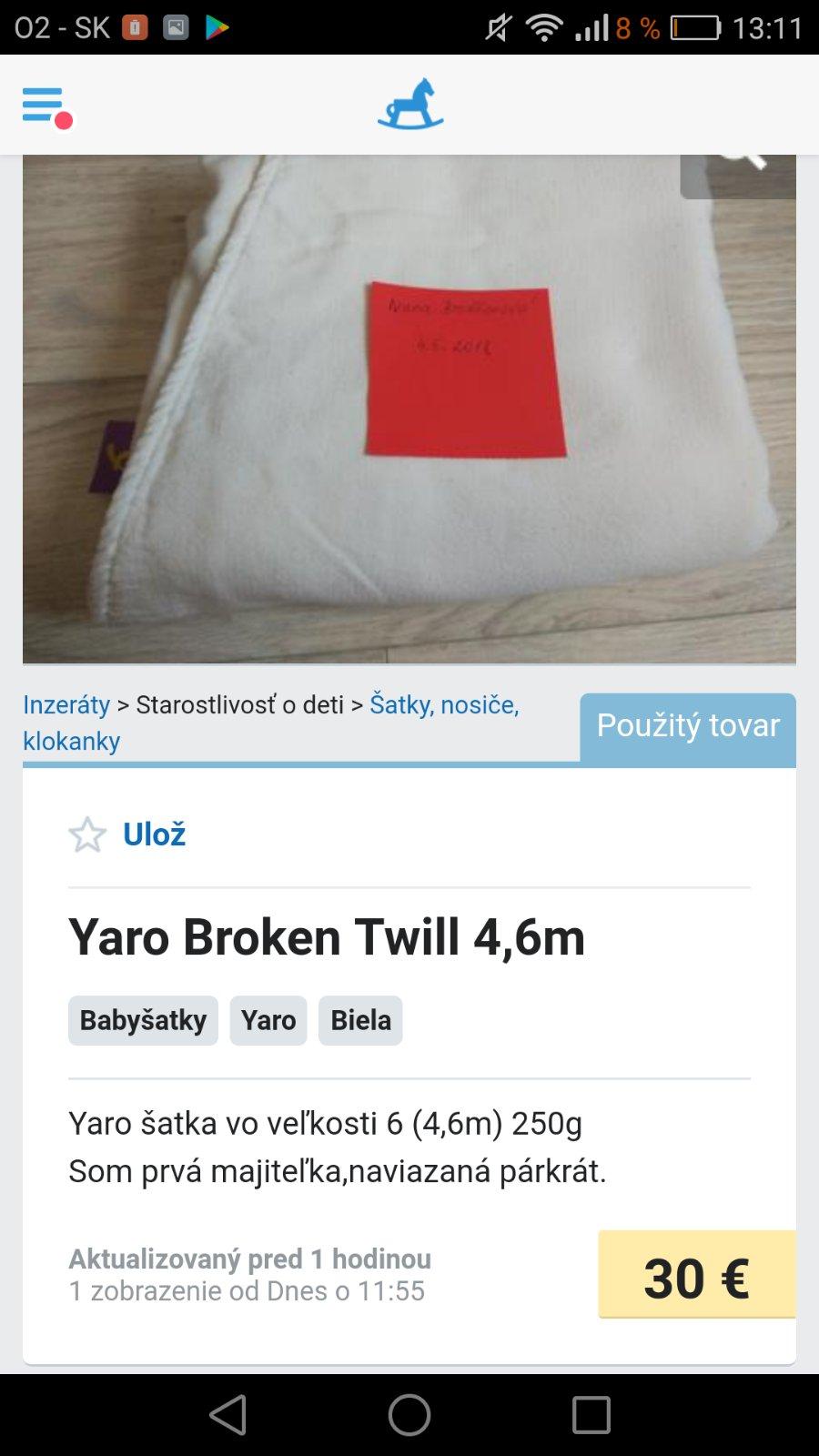Select the Babyšatky tag
This screenshot has height=1456, width=819.
(143, 1020)
